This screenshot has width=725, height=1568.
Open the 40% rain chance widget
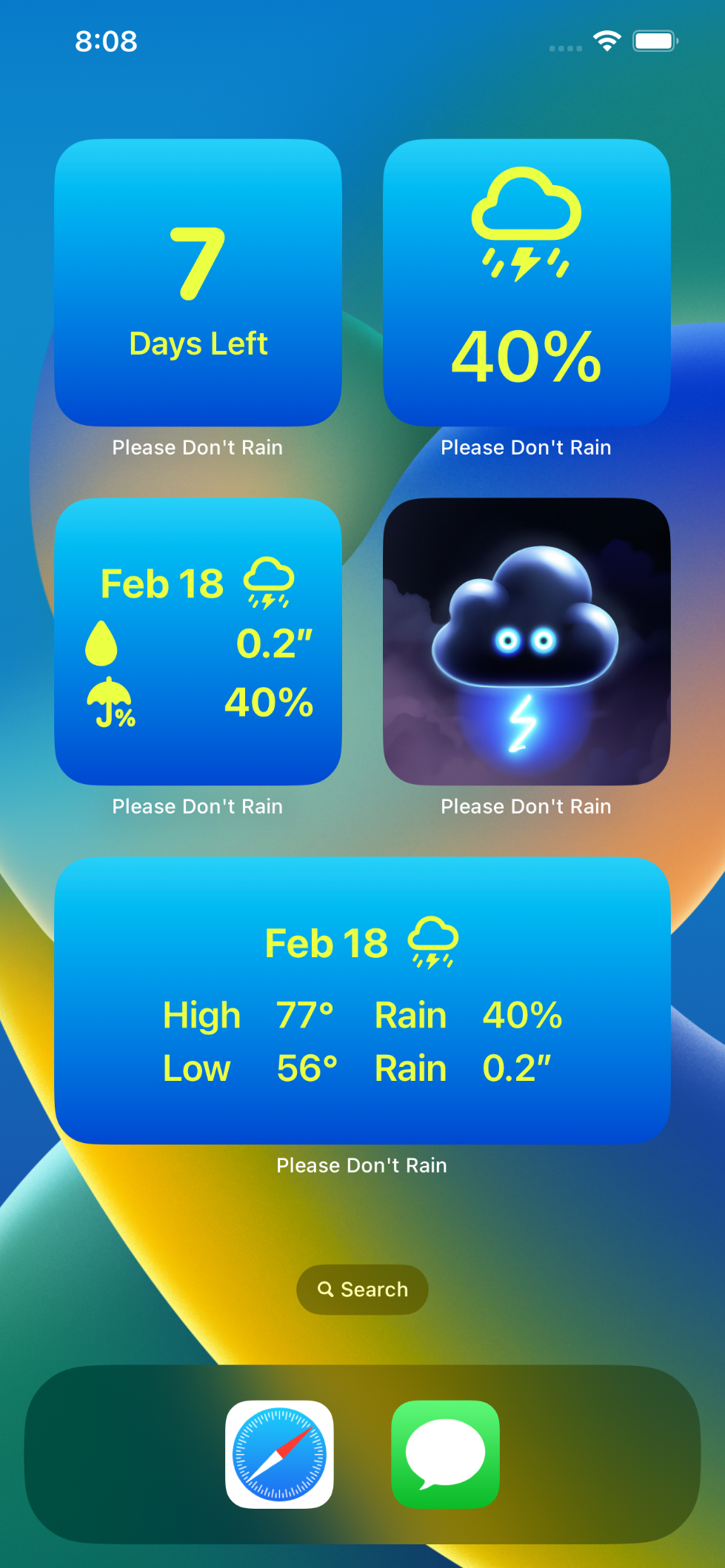(x=527, y=282)
